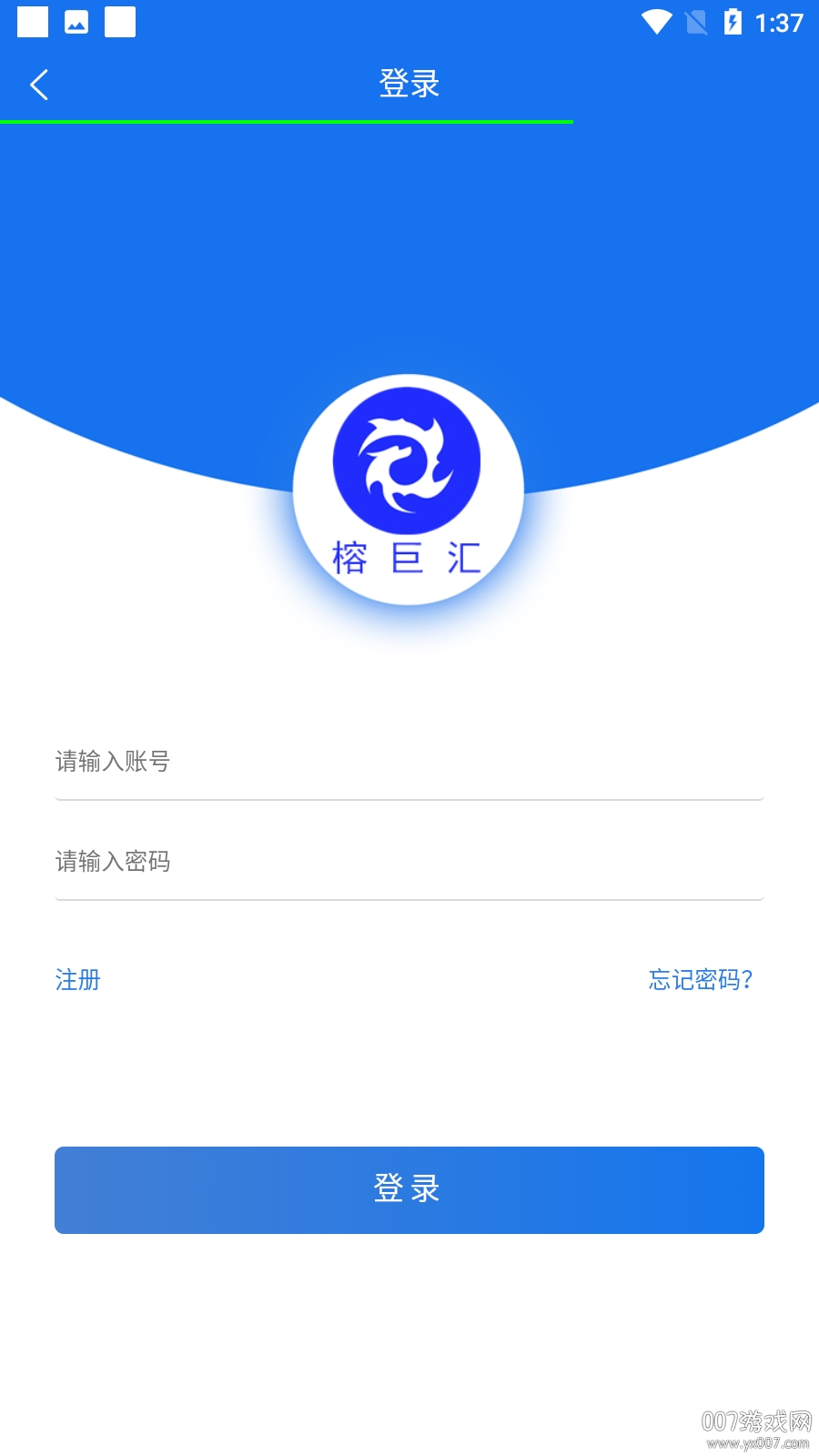This screenshot has height=1456, width=819.
Task: Click the battery charging indicator
Action: coord(733,23)
